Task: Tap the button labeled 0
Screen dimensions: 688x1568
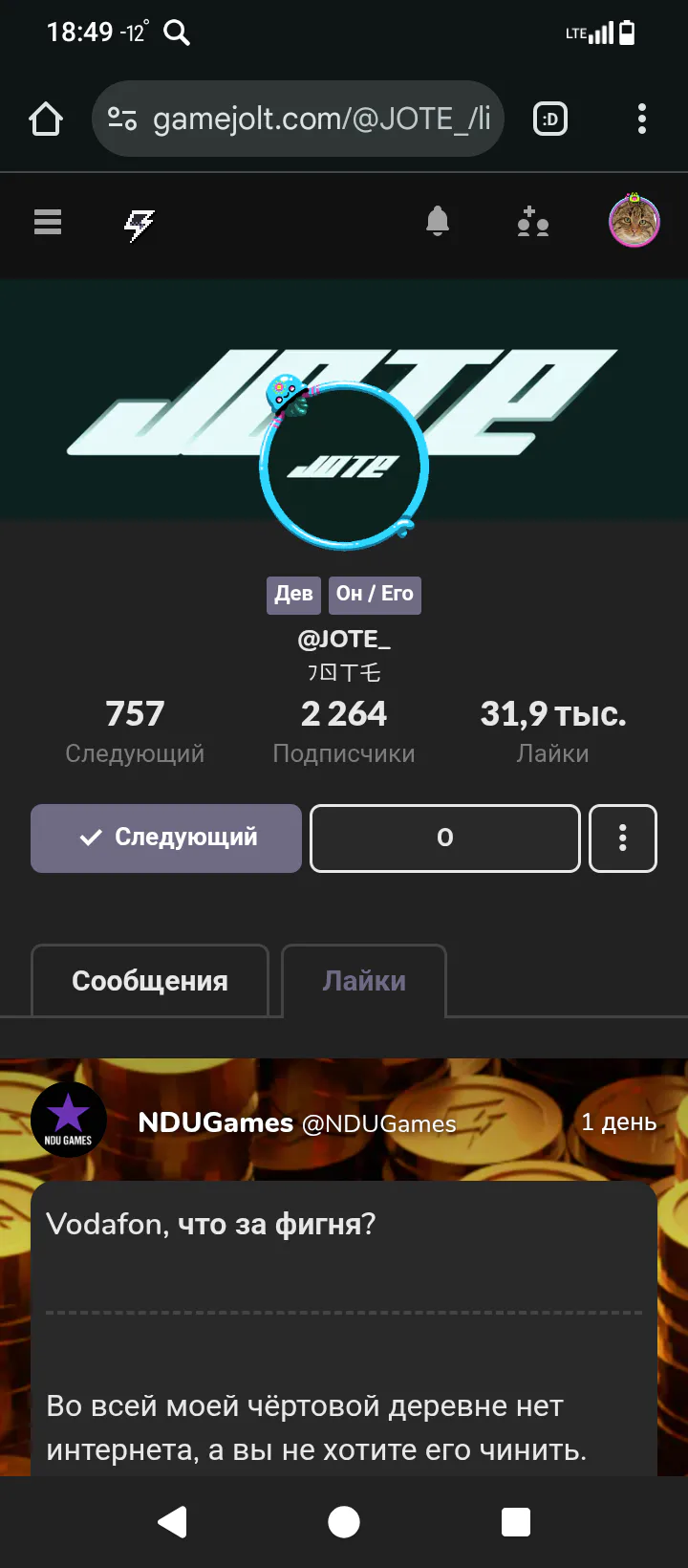Action: [x=445, y=838]
